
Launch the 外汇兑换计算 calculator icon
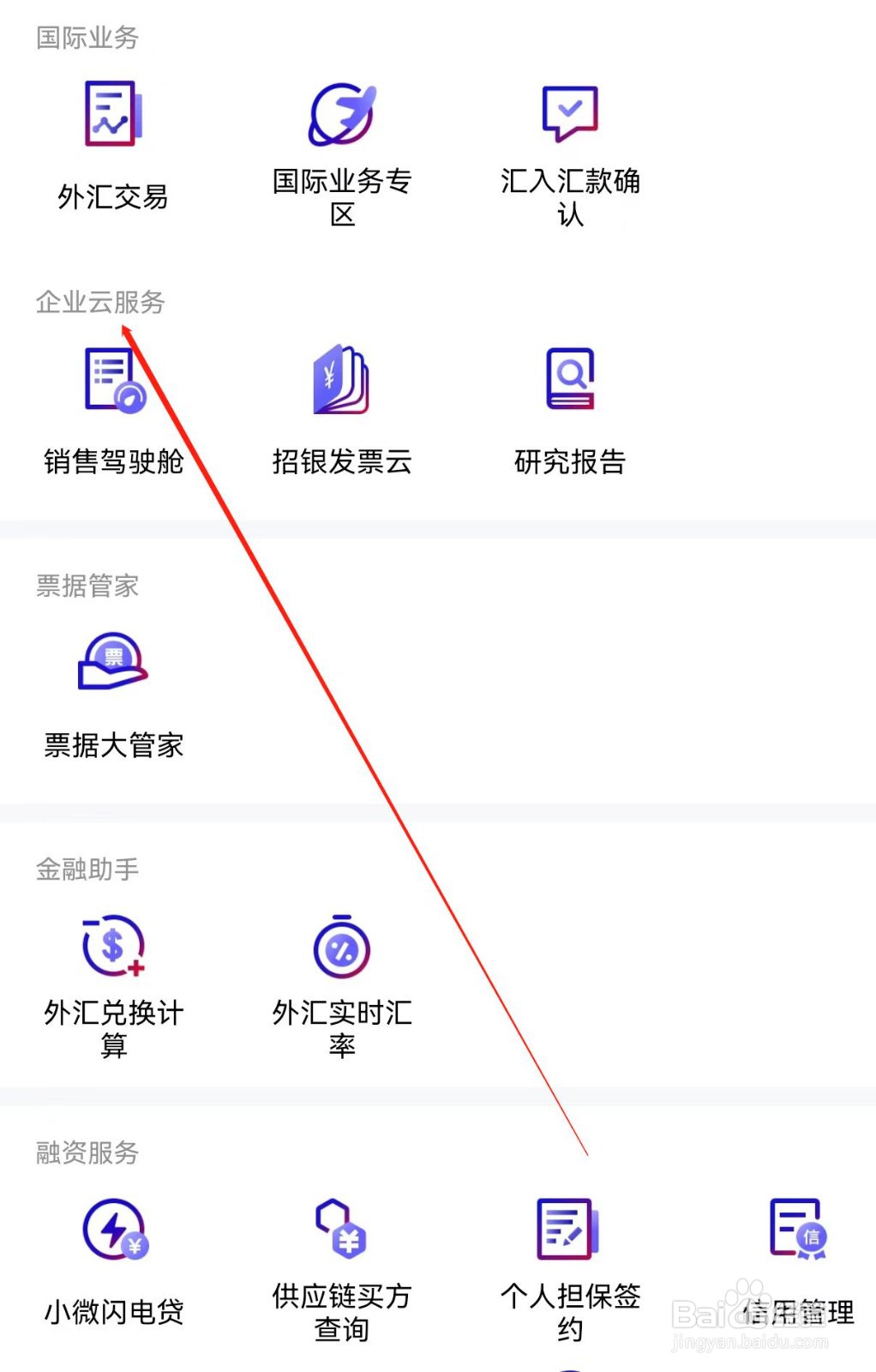click(x=111, y=948)
